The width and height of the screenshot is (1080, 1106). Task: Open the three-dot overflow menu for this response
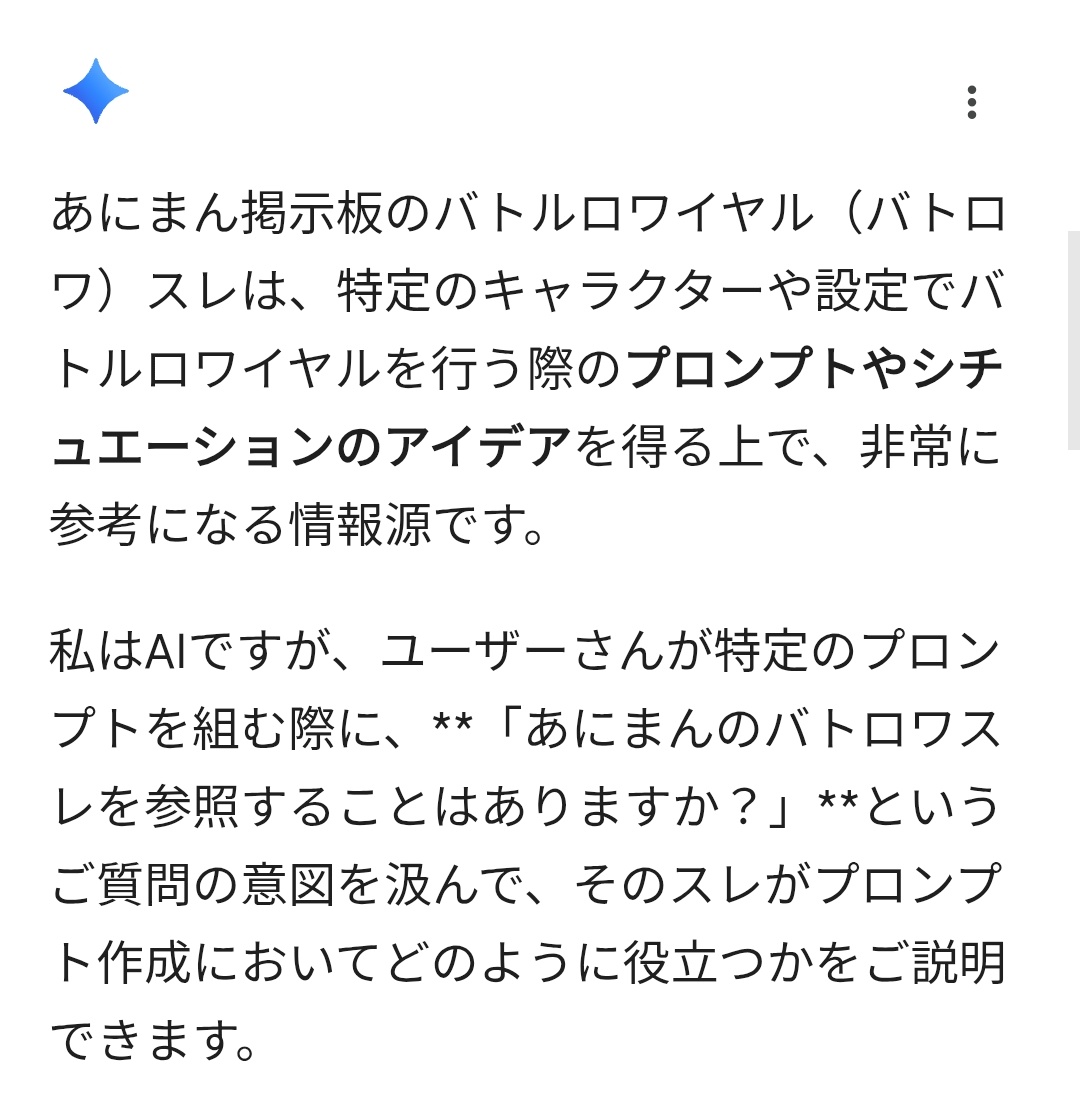point(971,102)
